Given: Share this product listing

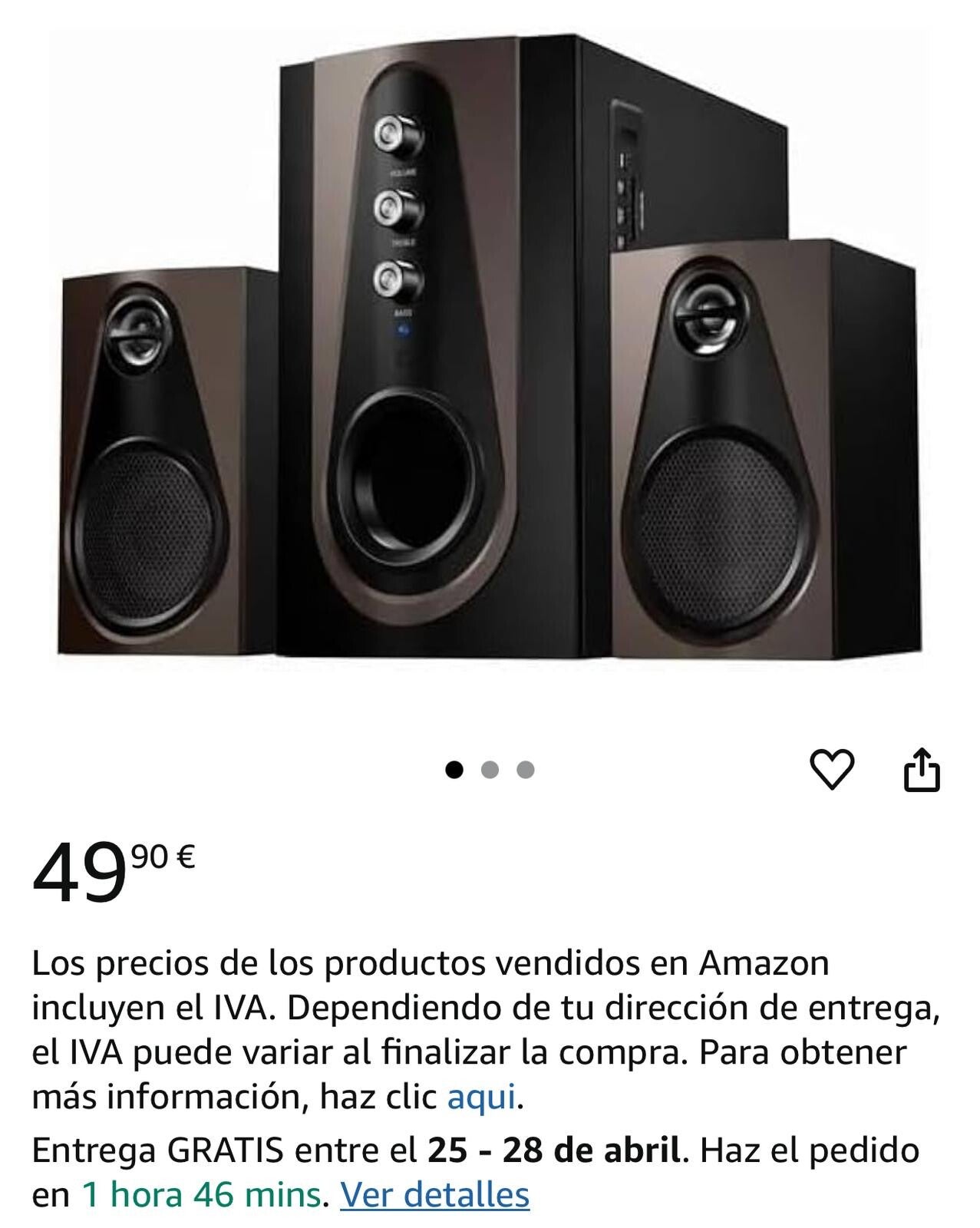Looking at the screenshot, I should point(921,769).
